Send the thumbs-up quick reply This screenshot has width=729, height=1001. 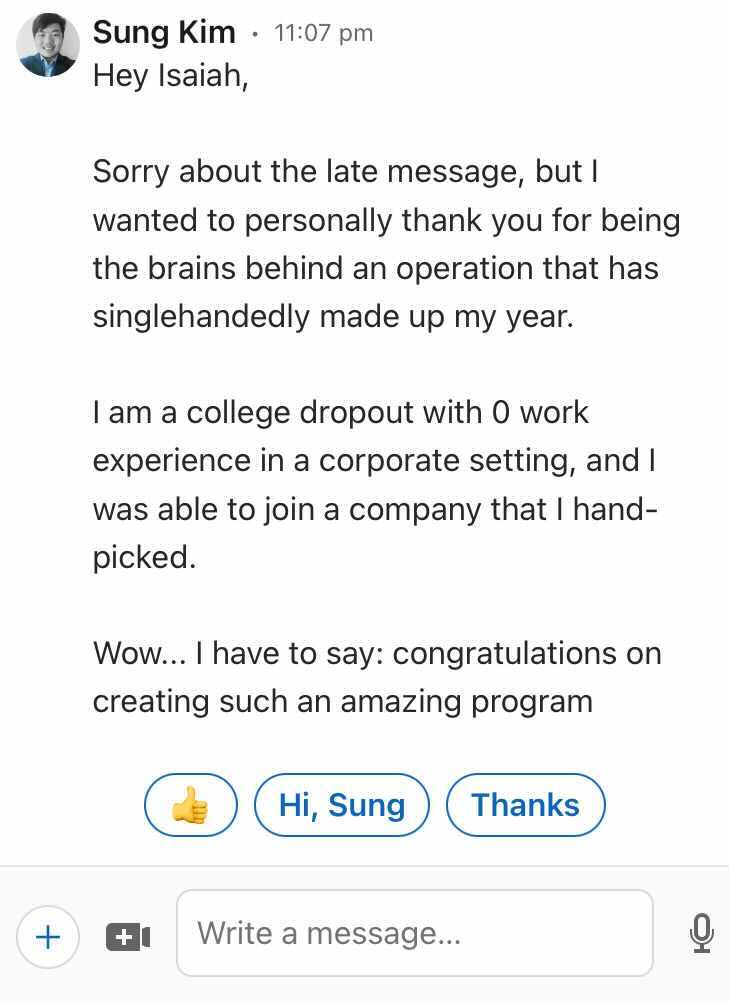(190, 805)
